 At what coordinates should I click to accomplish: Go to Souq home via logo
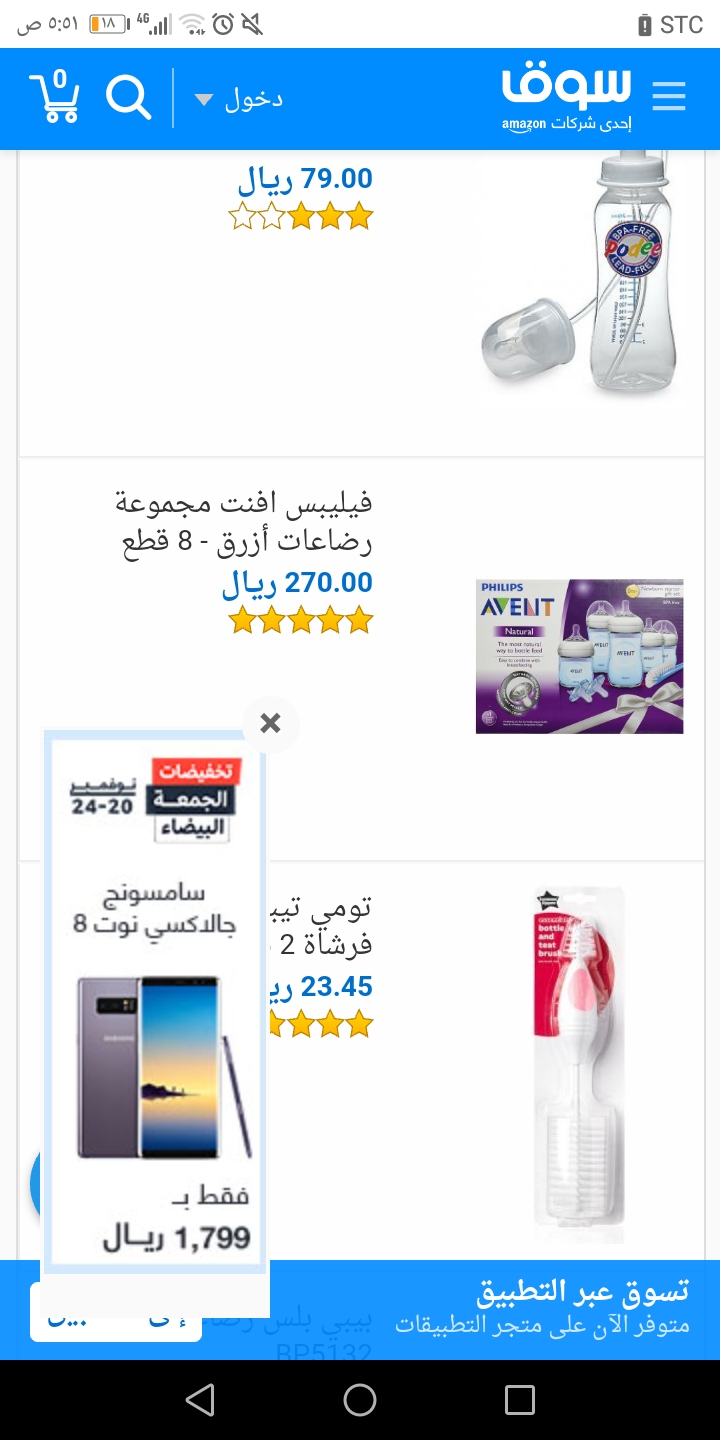tap(567, 97)
